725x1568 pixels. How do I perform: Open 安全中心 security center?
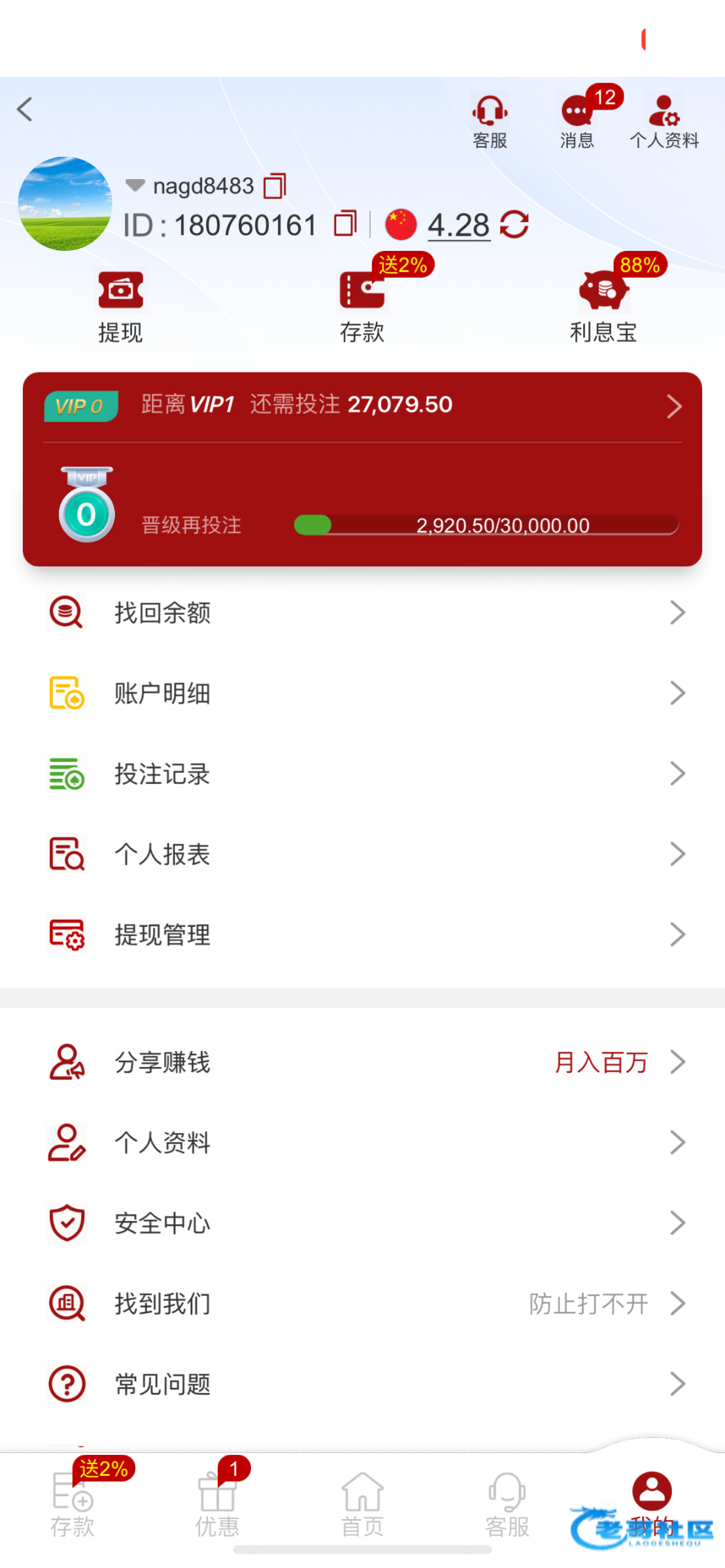pos(362,1223)
